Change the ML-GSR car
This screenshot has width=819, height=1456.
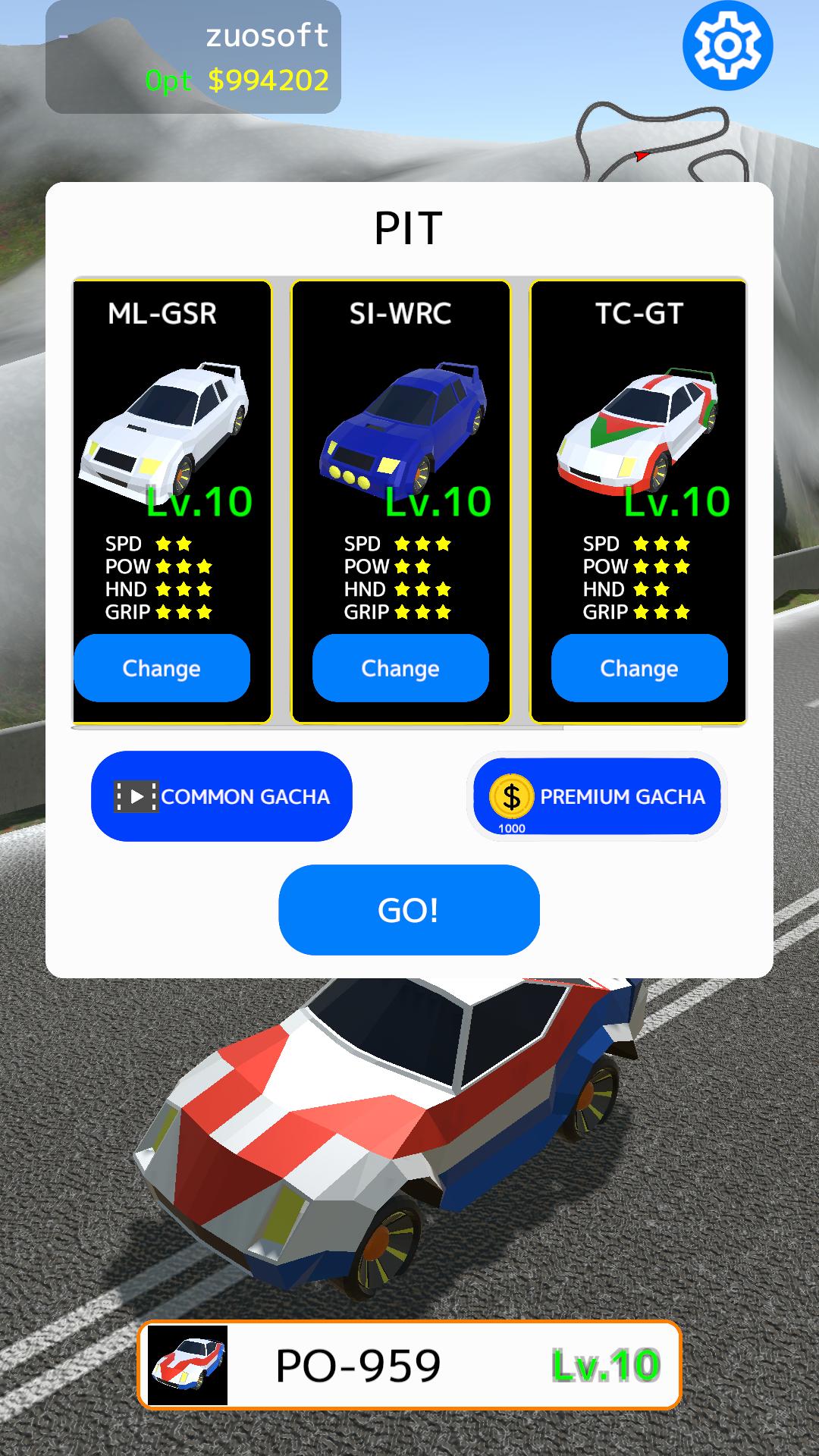[162, 668]
